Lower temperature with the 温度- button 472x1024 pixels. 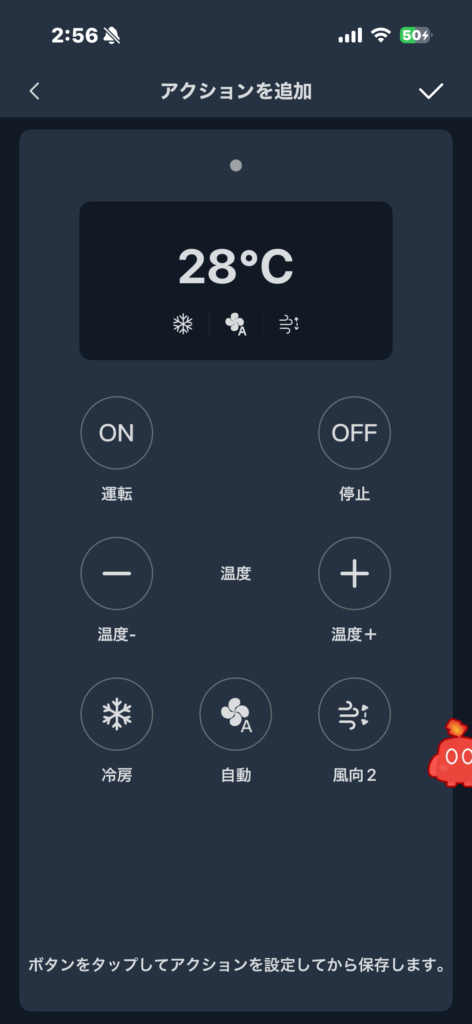(117, 573)
